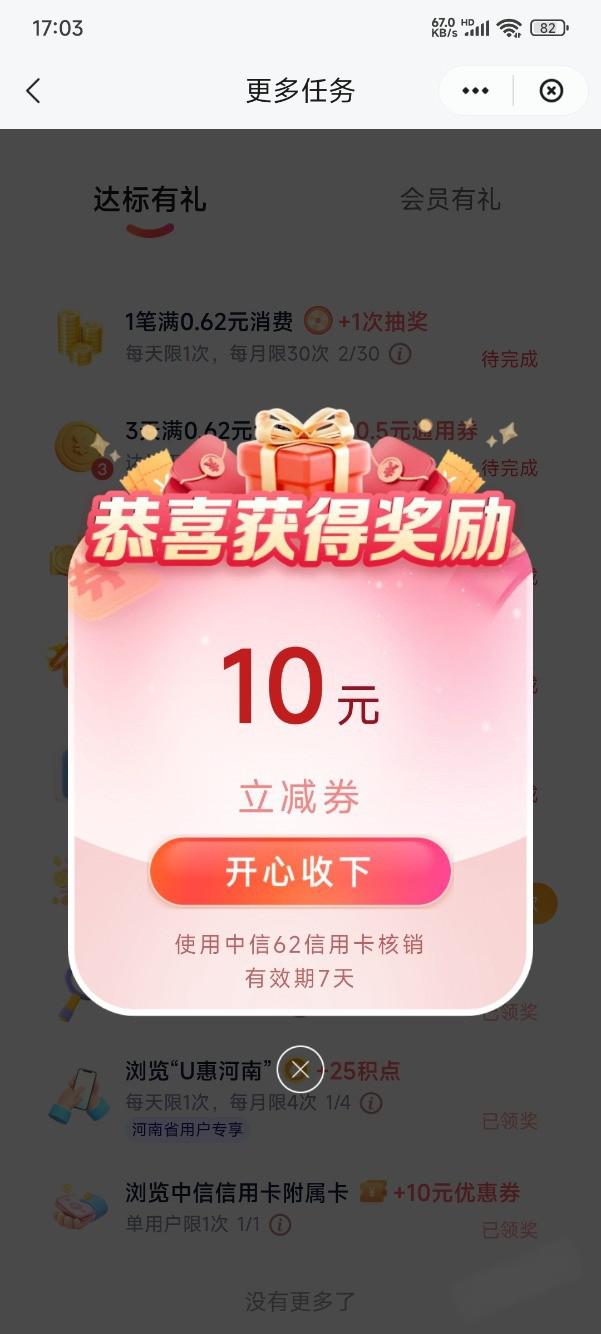The height and width of the screenshot is (1334, 601).
Task: Select the 达标有礼 tab
Action: tap(150, 199)
